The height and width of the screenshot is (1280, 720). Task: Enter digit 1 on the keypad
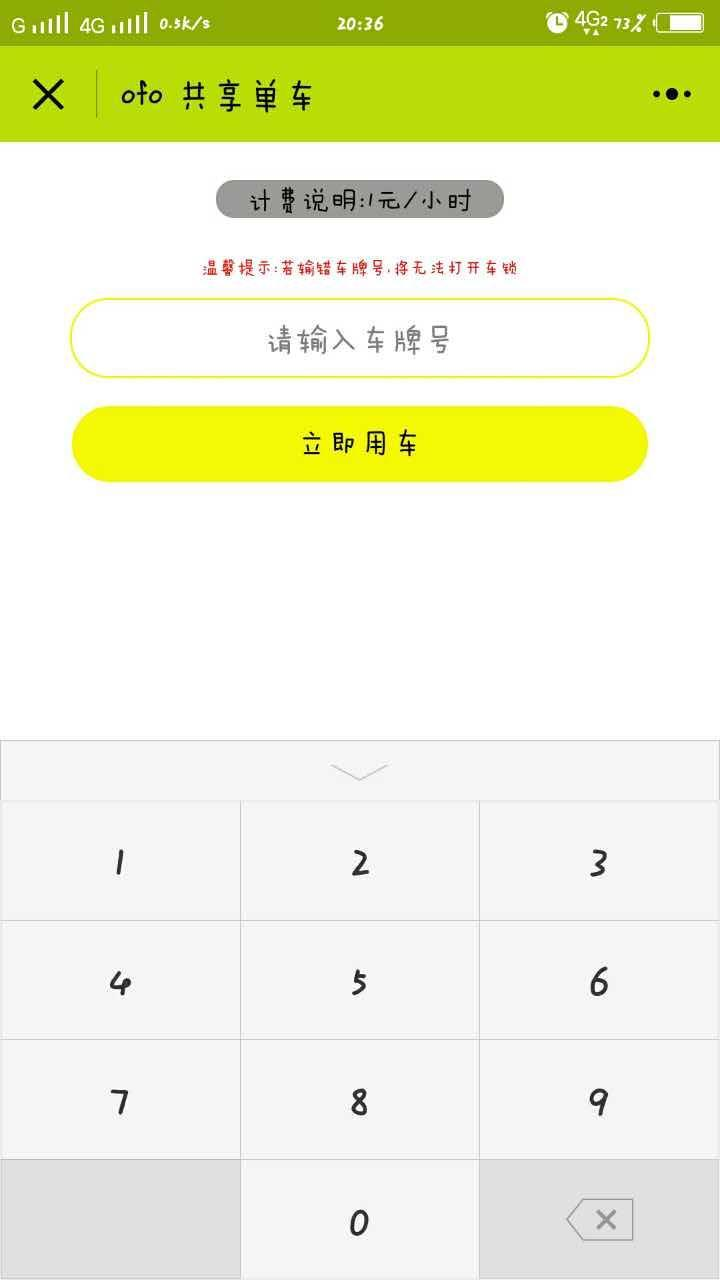[120, 861]
